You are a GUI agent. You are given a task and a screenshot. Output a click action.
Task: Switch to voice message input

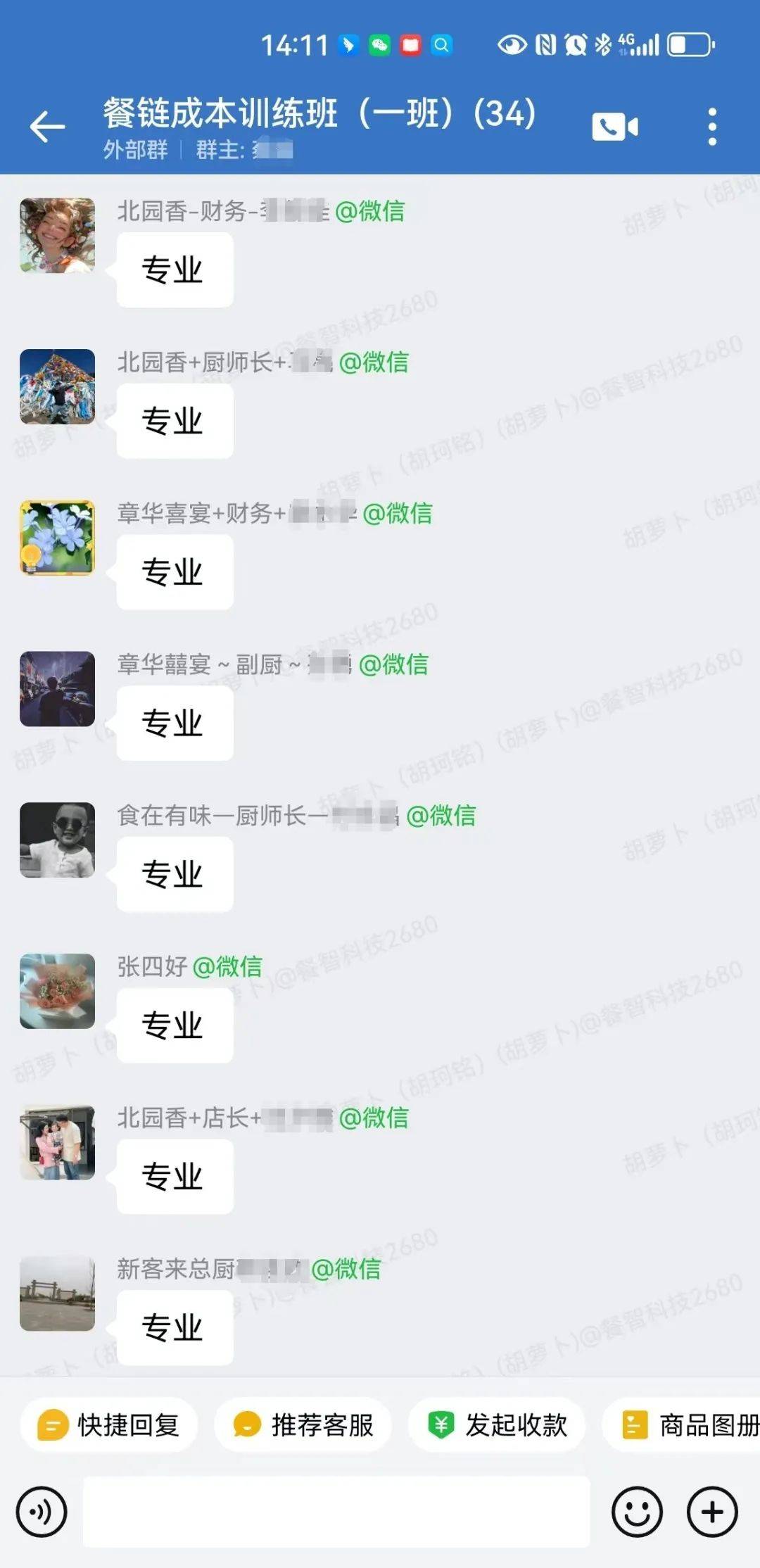pos(42,1512)
